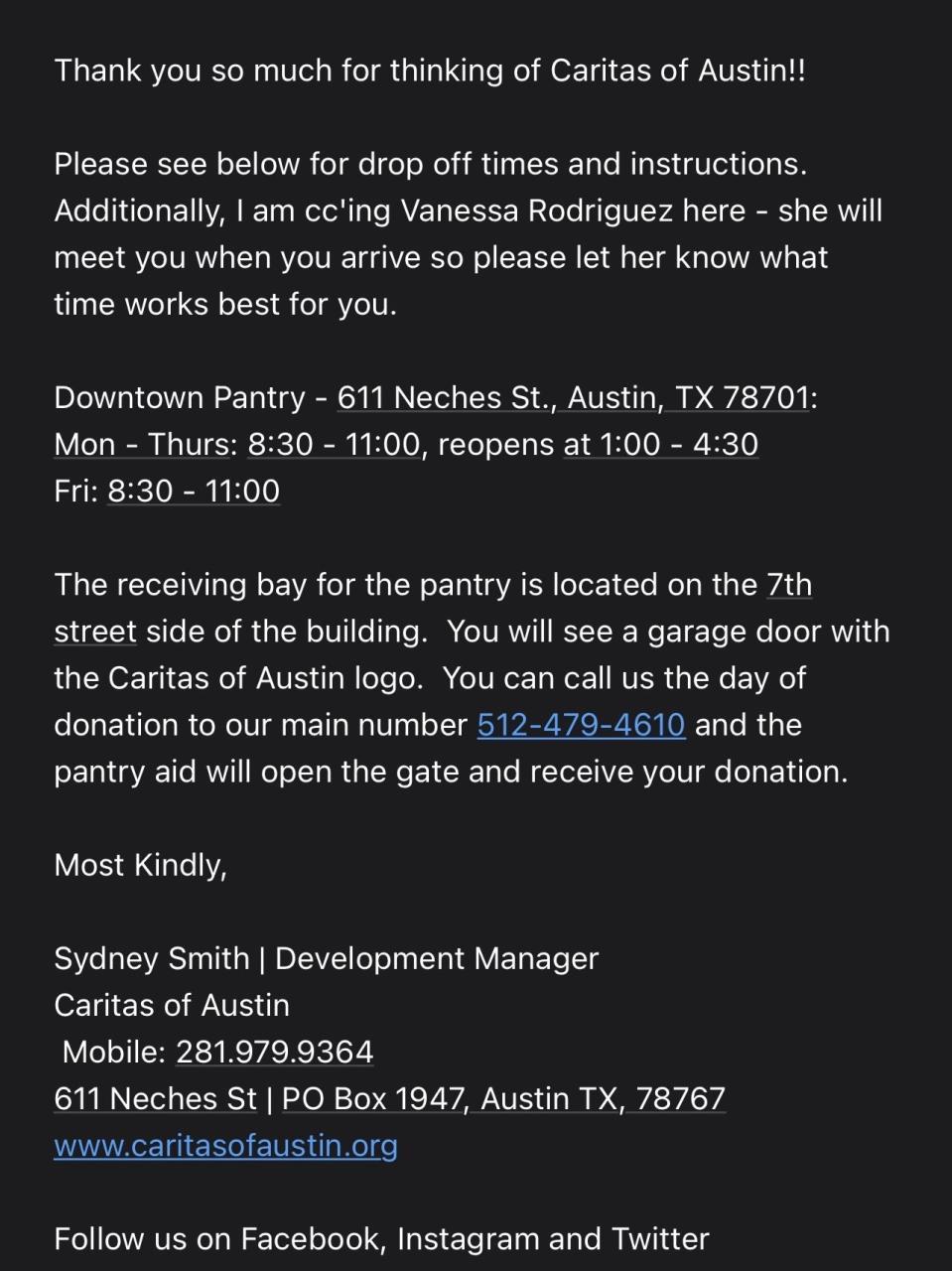Tap the 7th street underlined address
Image resolution: width=952 pixels, height=1271 pixels.
click(789, 585)
